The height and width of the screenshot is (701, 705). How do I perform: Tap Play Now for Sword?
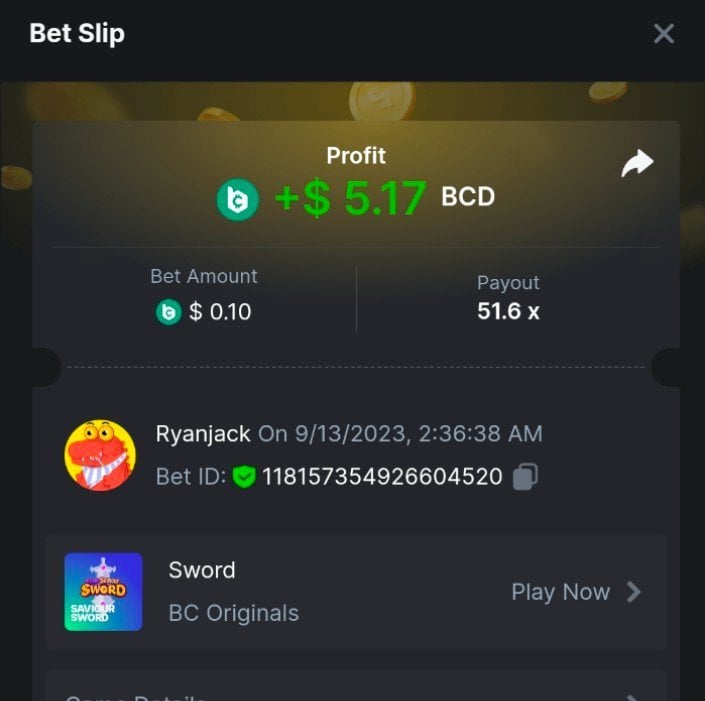point(575,592)
